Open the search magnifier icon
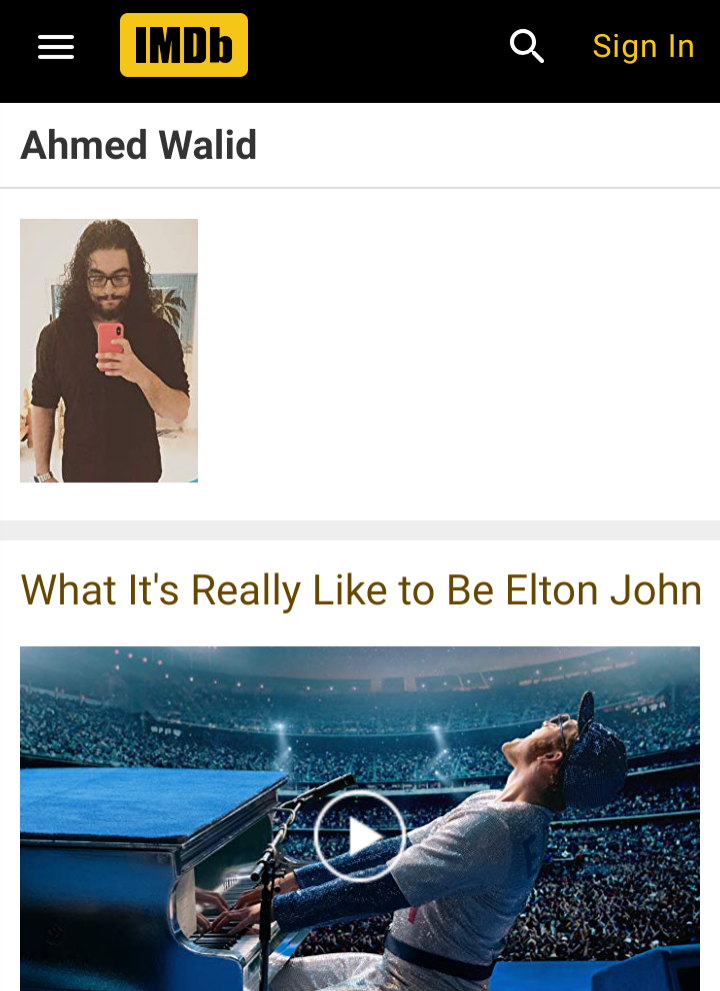The width and height of the screenshot is (720, 991). [526, 46]
